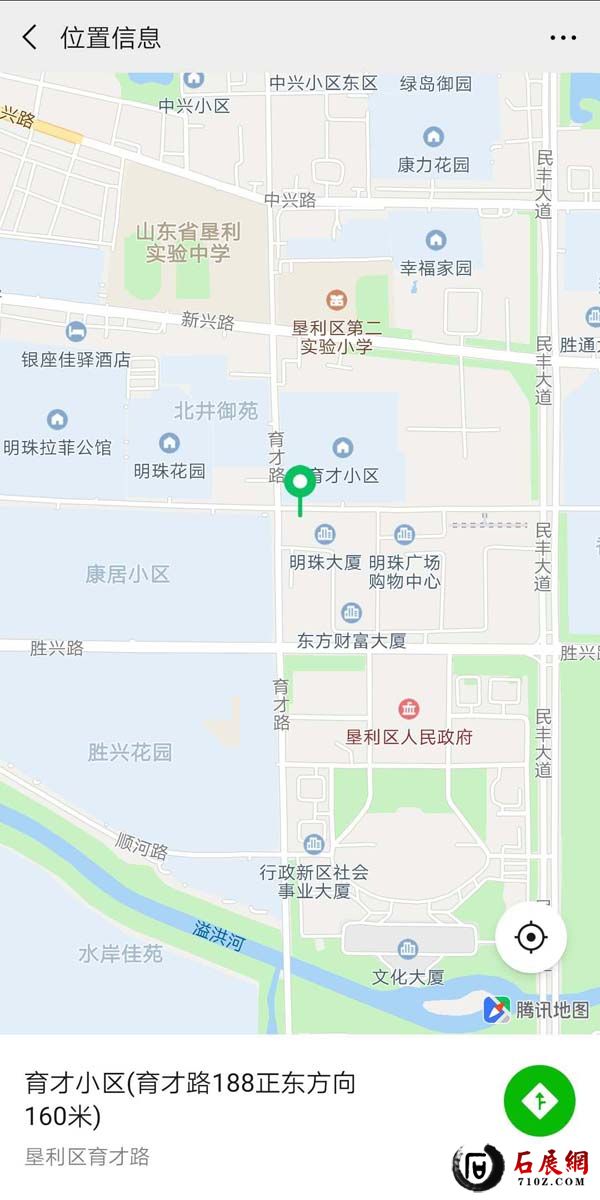
Task: Open the three-dot overflow menu
Action: tap(563, 38)
